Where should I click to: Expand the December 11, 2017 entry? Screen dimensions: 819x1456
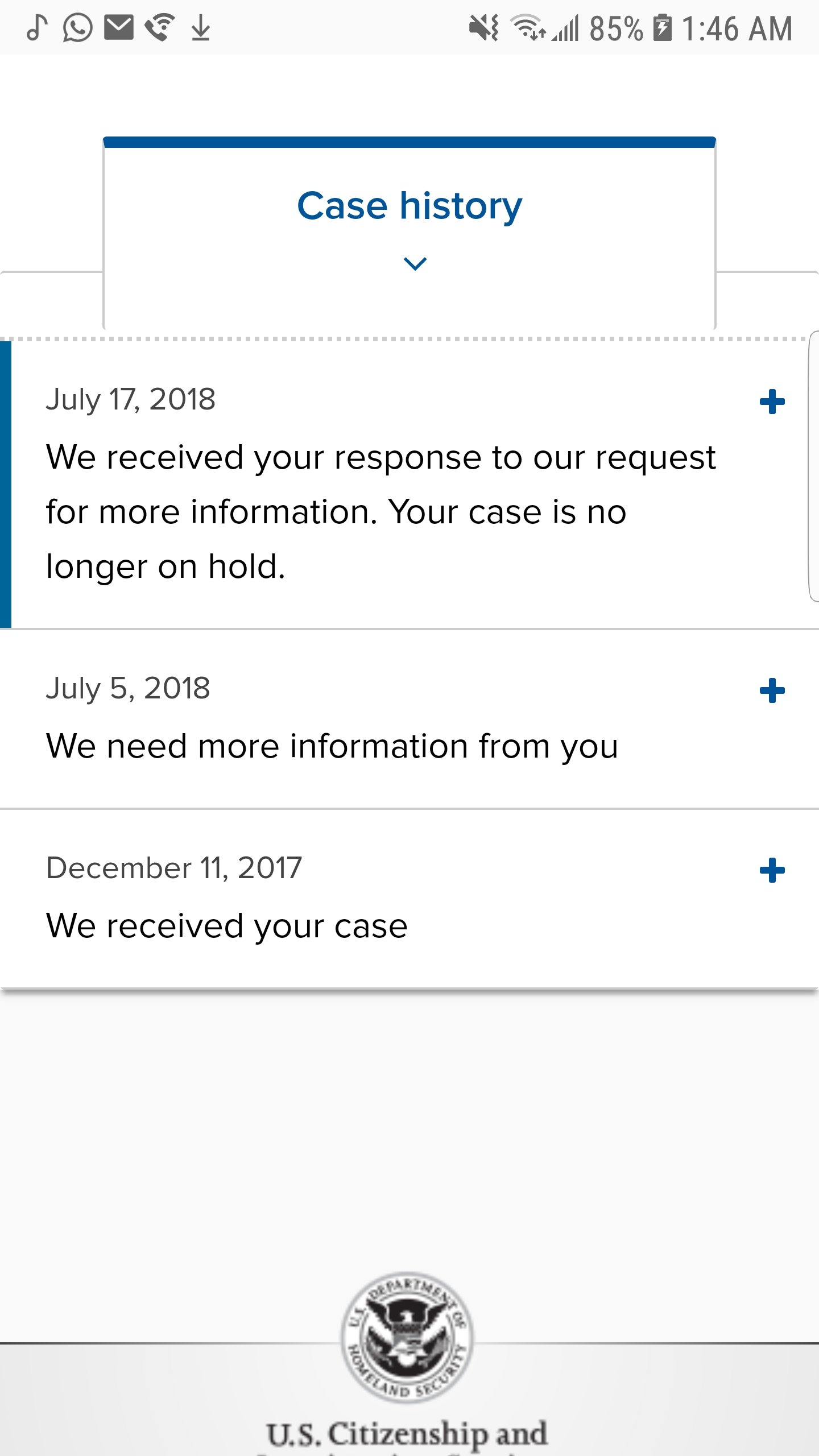tap(772, 870)
